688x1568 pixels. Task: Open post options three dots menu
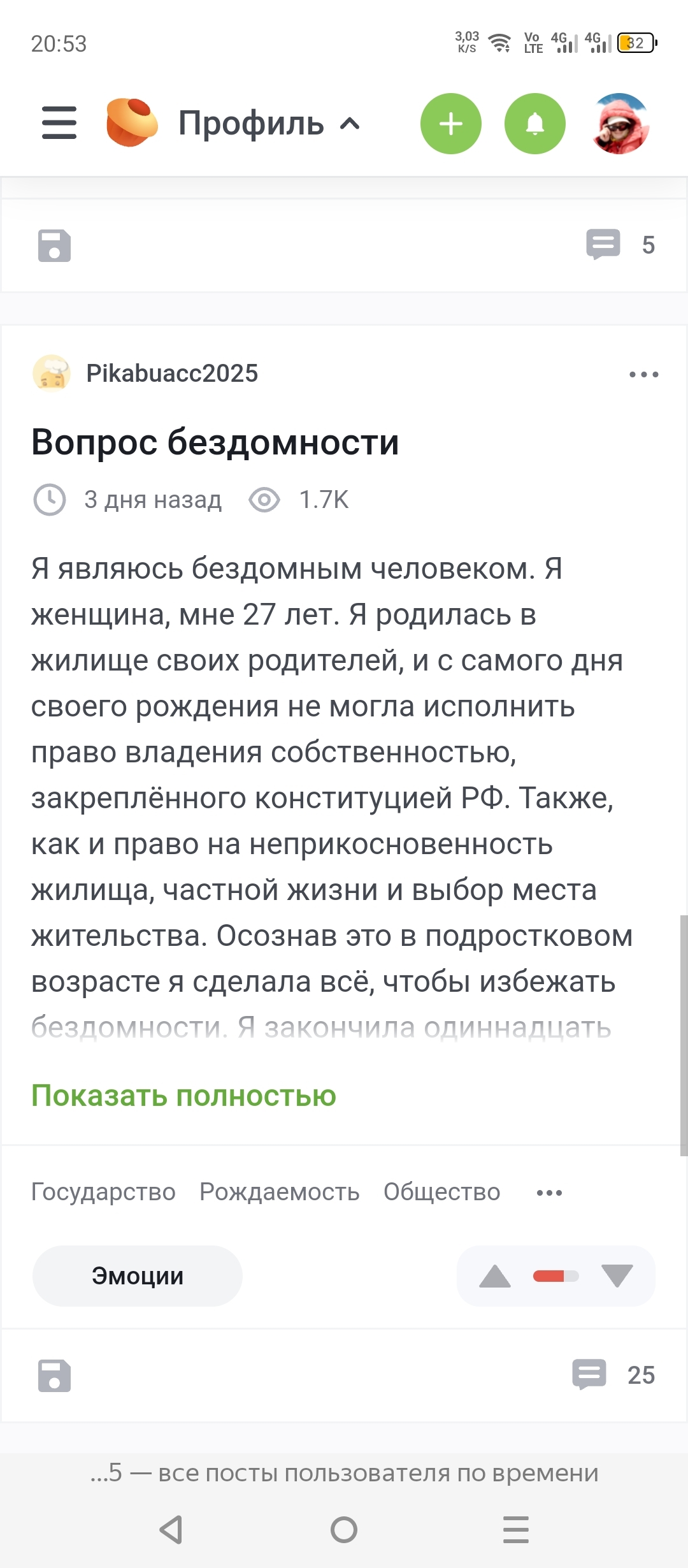(643, 374)
